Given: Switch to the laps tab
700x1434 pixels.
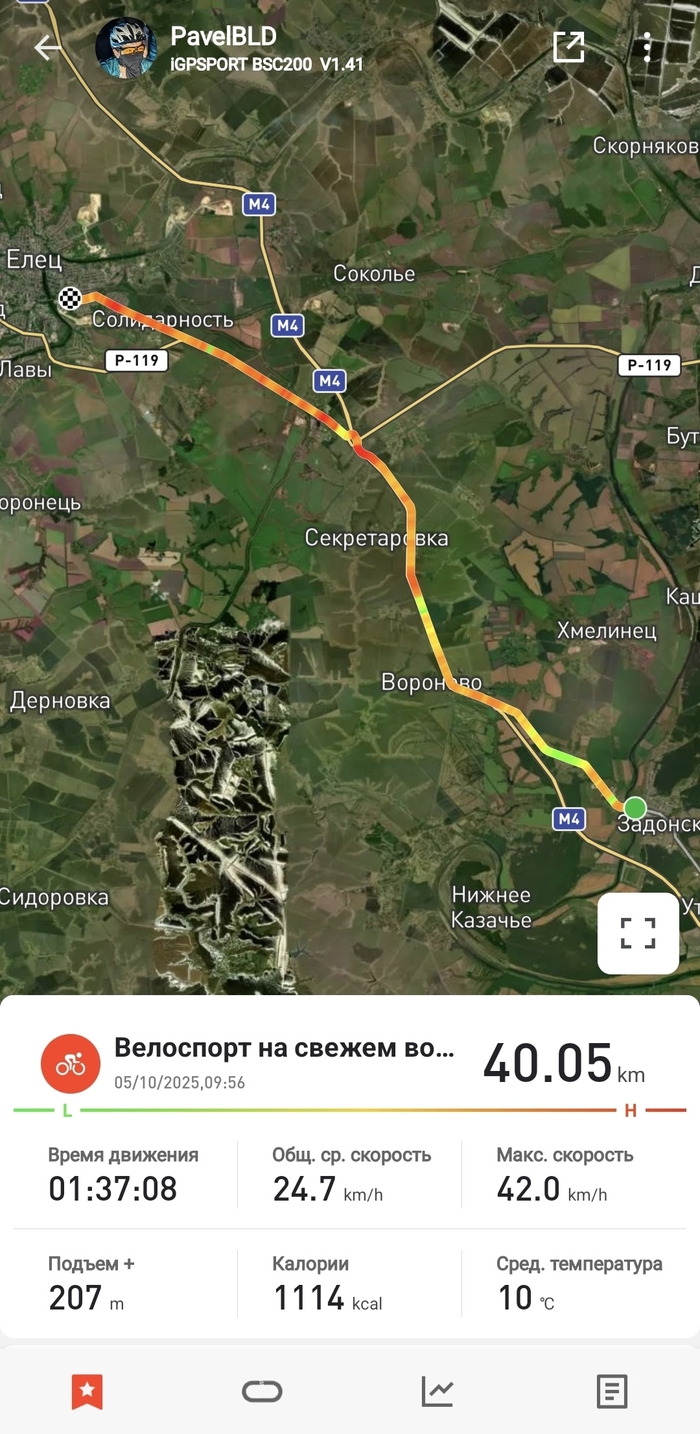Looking at the screenshot, I should click(262, 1391).
